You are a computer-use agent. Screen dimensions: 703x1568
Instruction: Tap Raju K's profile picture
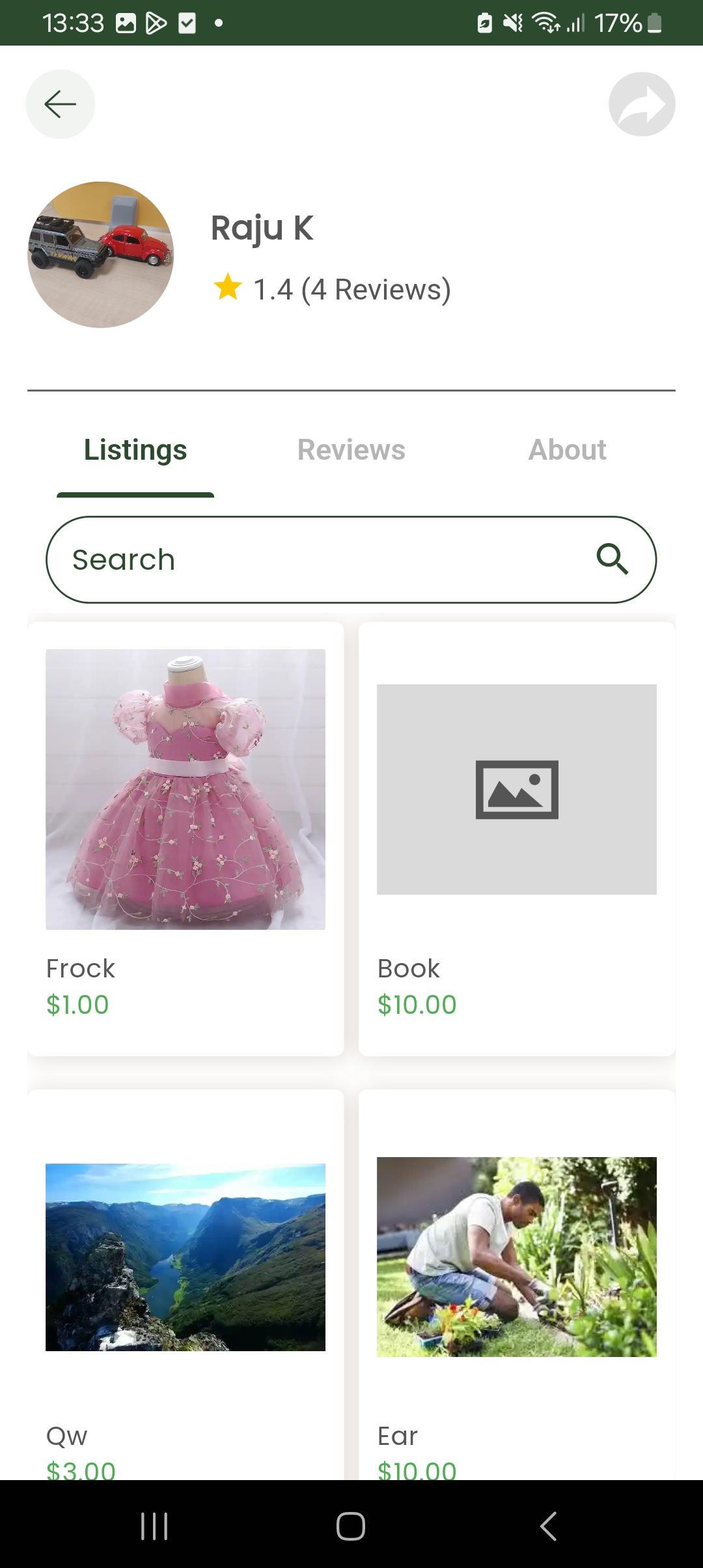point(101,255)
